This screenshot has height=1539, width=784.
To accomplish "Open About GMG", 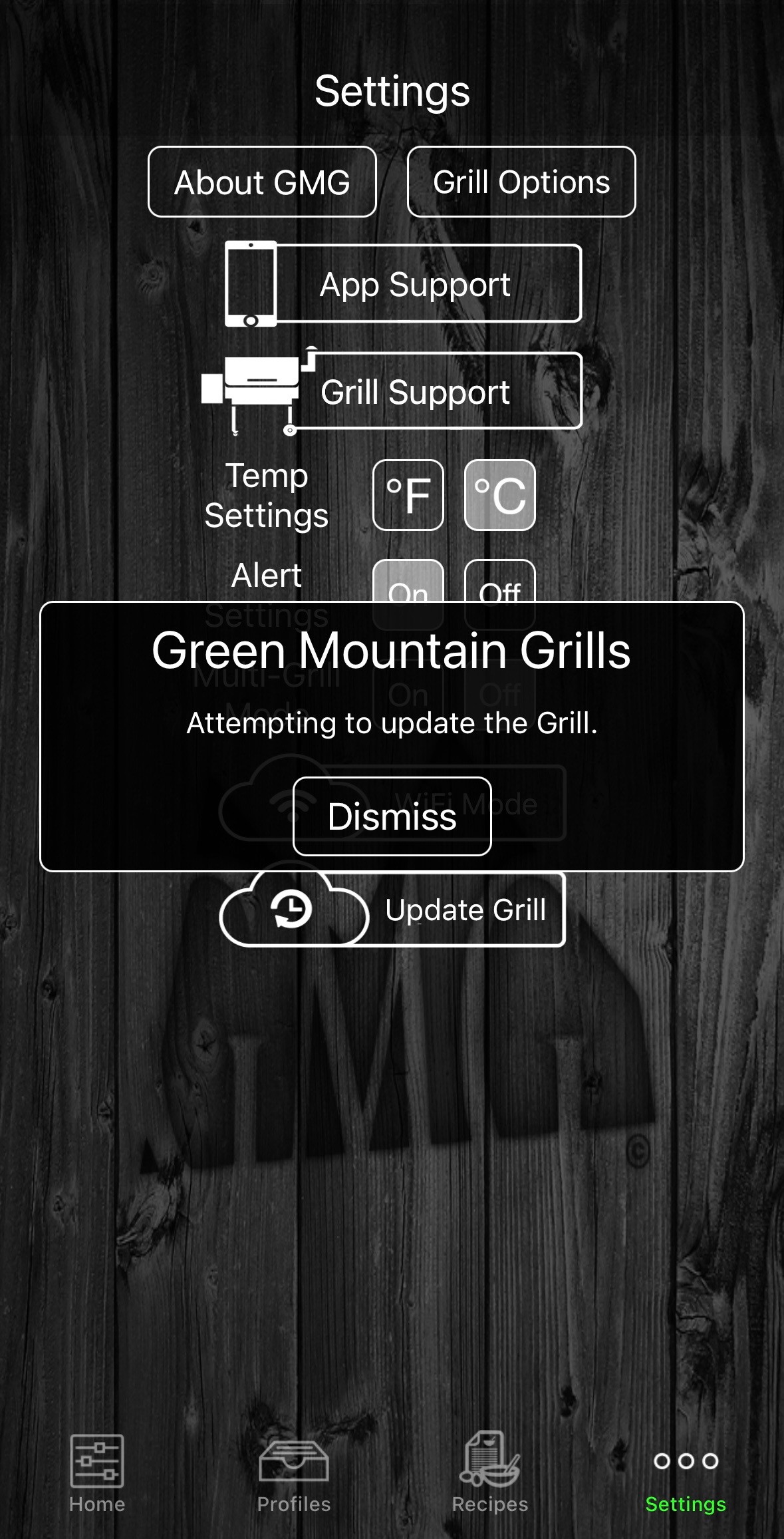I will pos(262,182).
